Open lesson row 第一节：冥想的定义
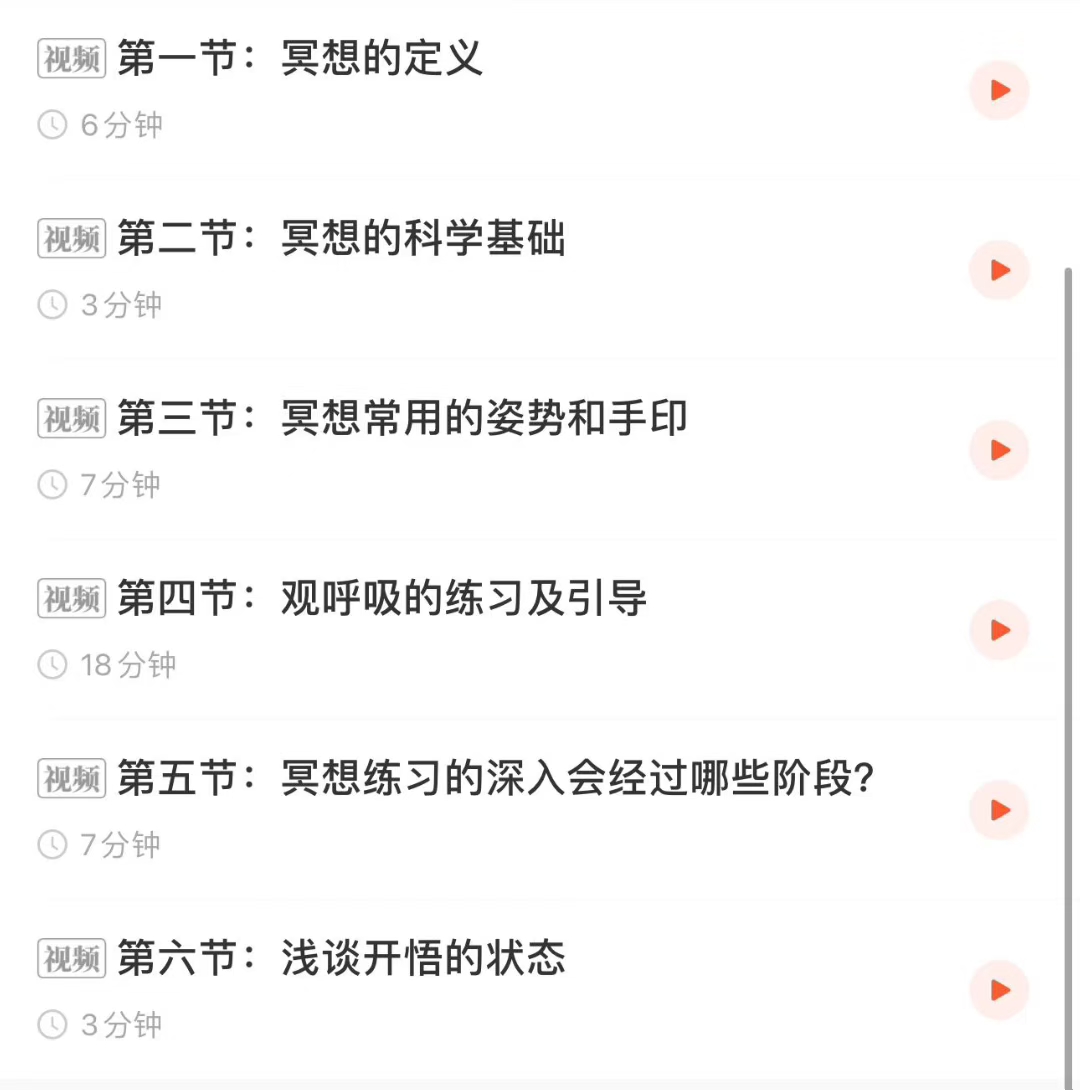 [x=300, y=60]
